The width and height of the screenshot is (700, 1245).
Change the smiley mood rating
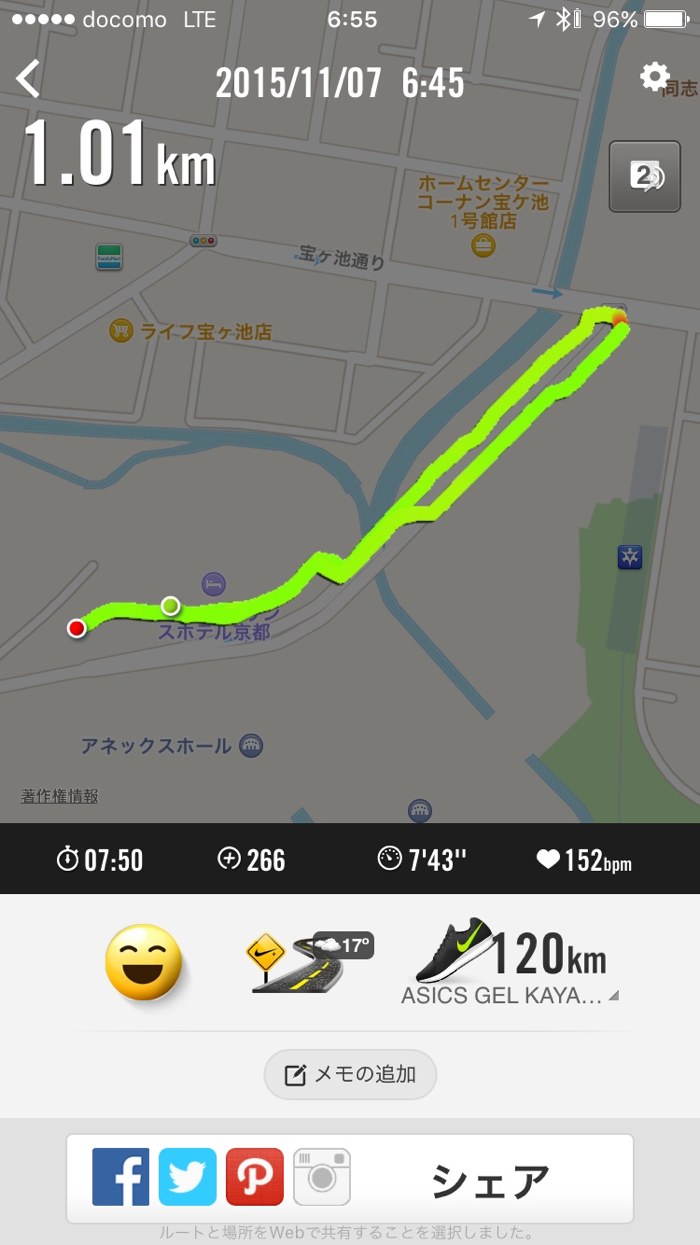coord(145,962)
